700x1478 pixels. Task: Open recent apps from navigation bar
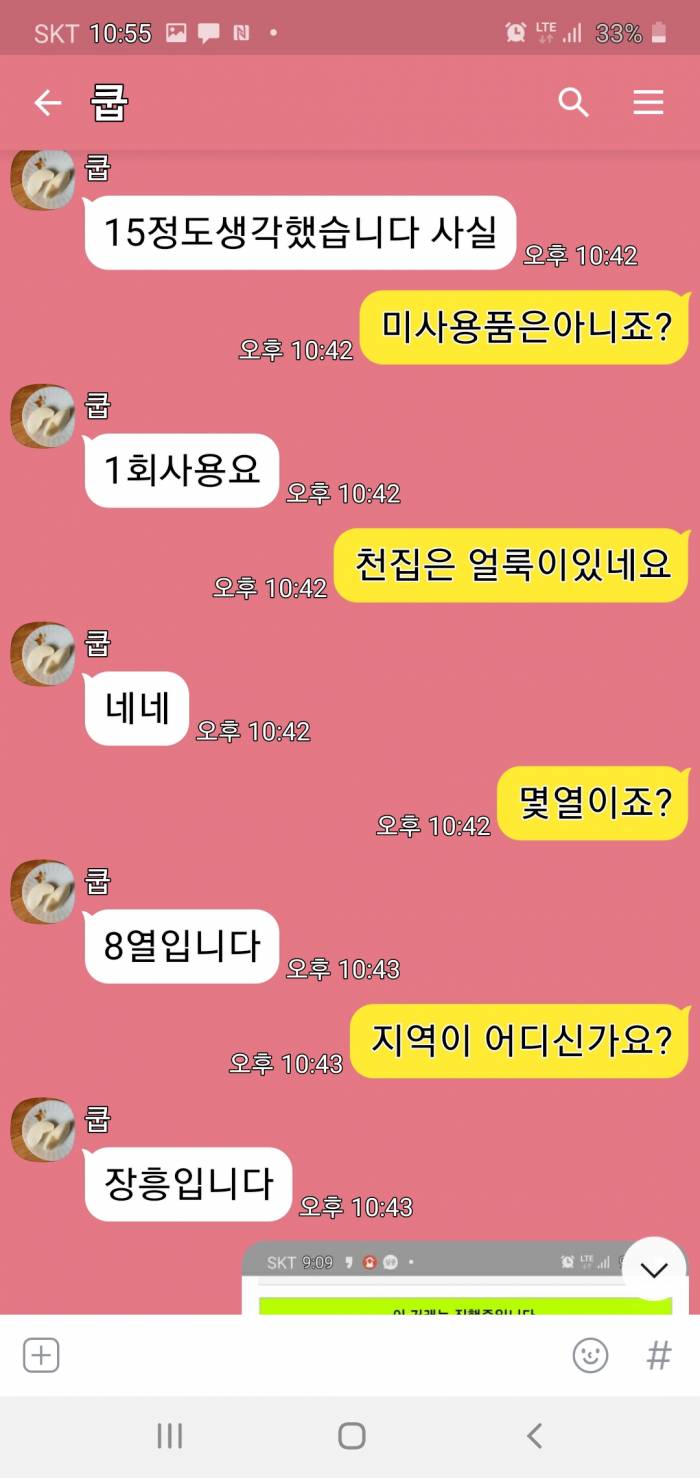coord(169,1436)
